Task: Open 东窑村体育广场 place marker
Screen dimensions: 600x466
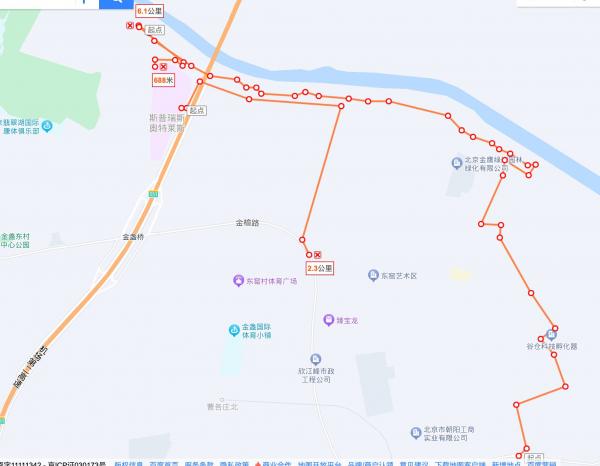Action: coord(238,281)
